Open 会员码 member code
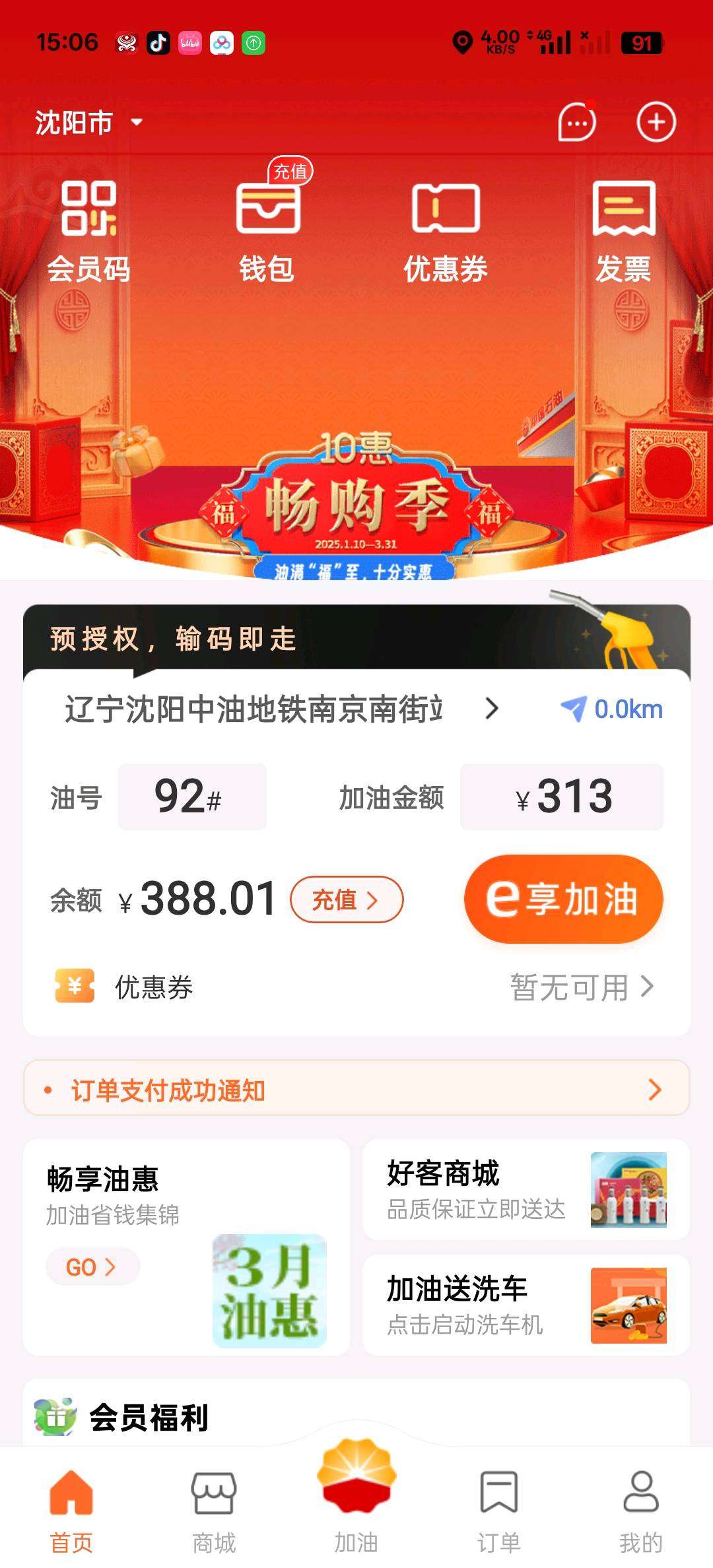Image resolution: width=713 pixels, height=1568 pixels. [88, 231]
